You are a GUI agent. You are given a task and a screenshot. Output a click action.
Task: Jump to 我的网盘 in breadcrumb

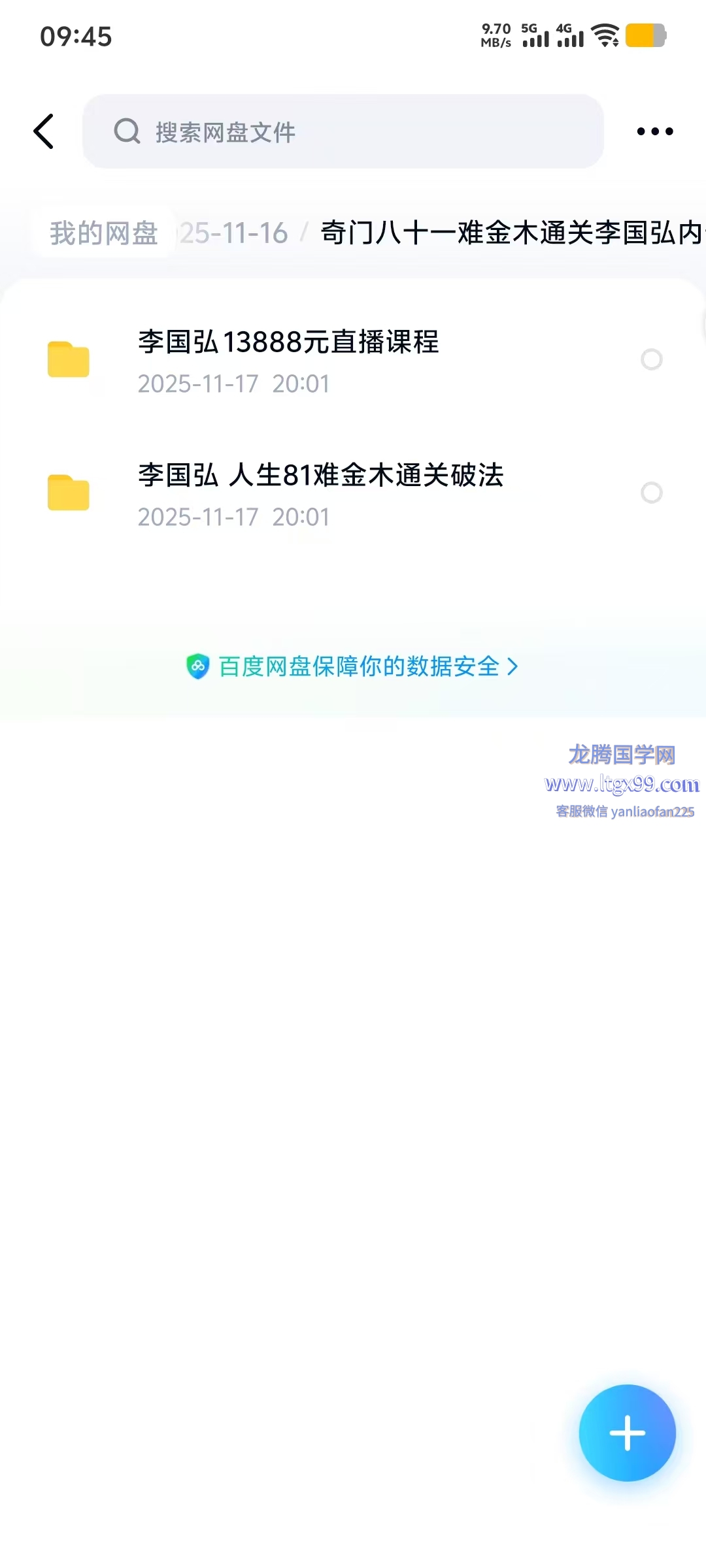(103, 233)
